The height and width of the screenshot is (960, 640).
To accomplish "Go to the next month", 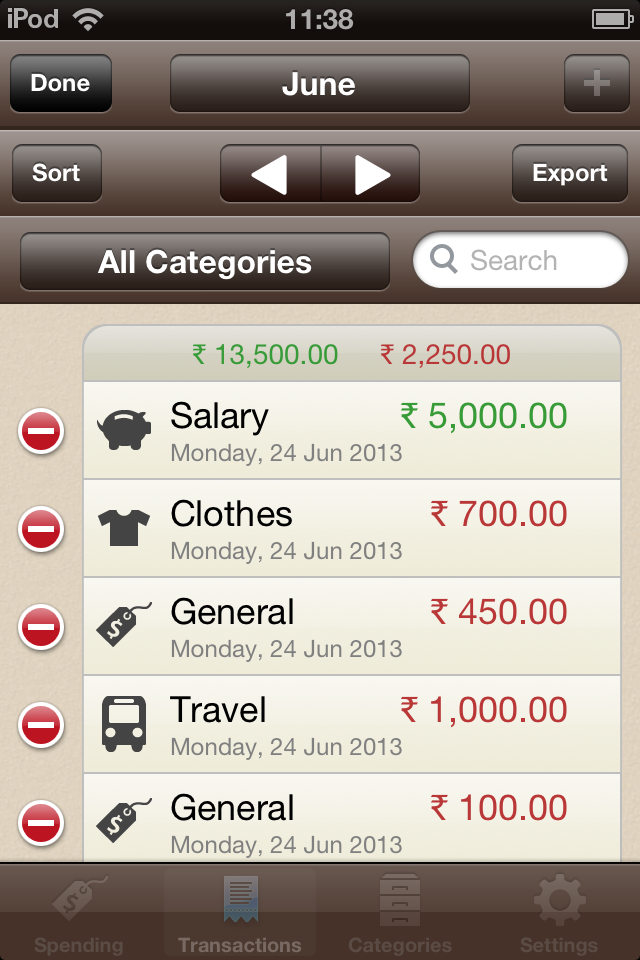I will tap(370, 174).
